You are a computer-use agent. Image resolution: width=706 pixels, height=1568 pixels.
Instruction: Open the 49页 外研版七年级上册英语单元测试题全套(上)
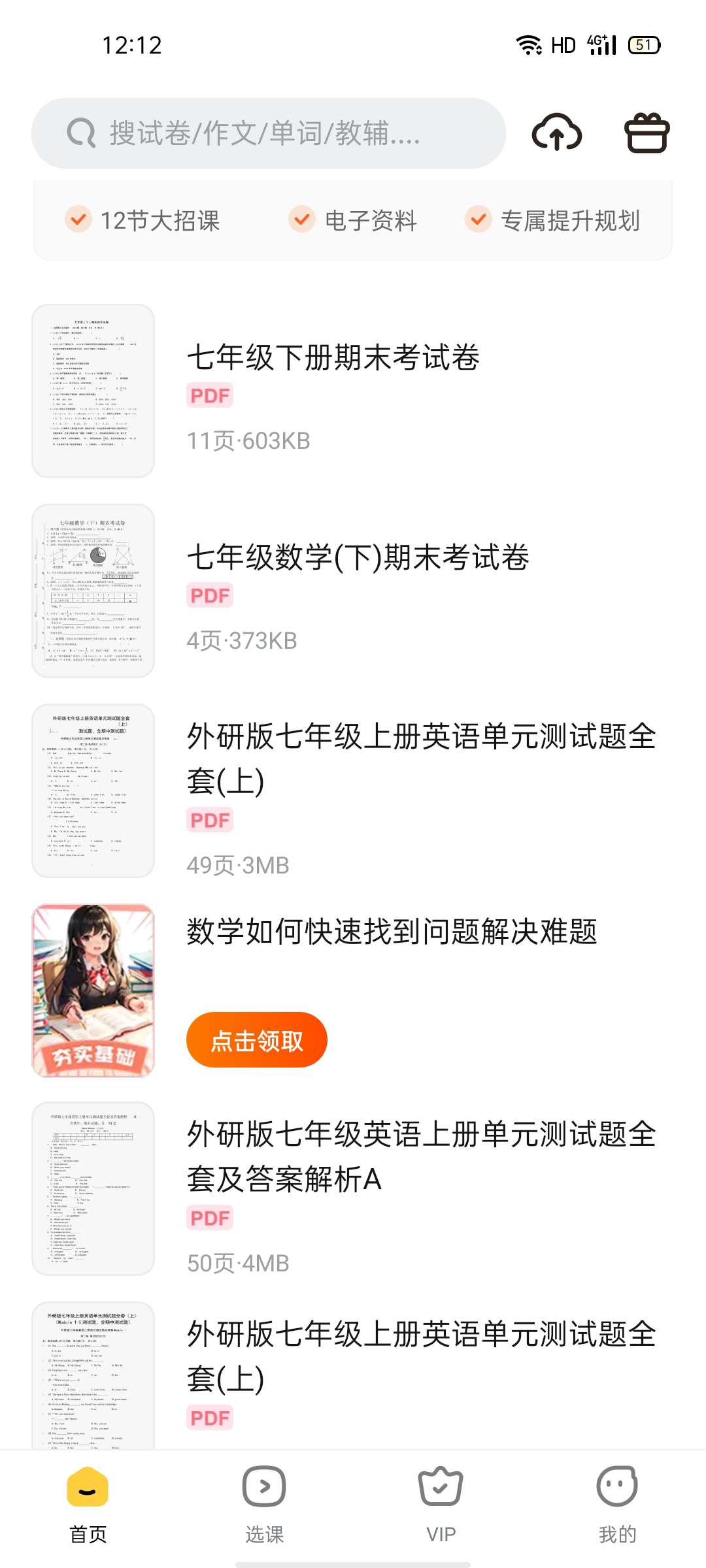coord(421,758)
